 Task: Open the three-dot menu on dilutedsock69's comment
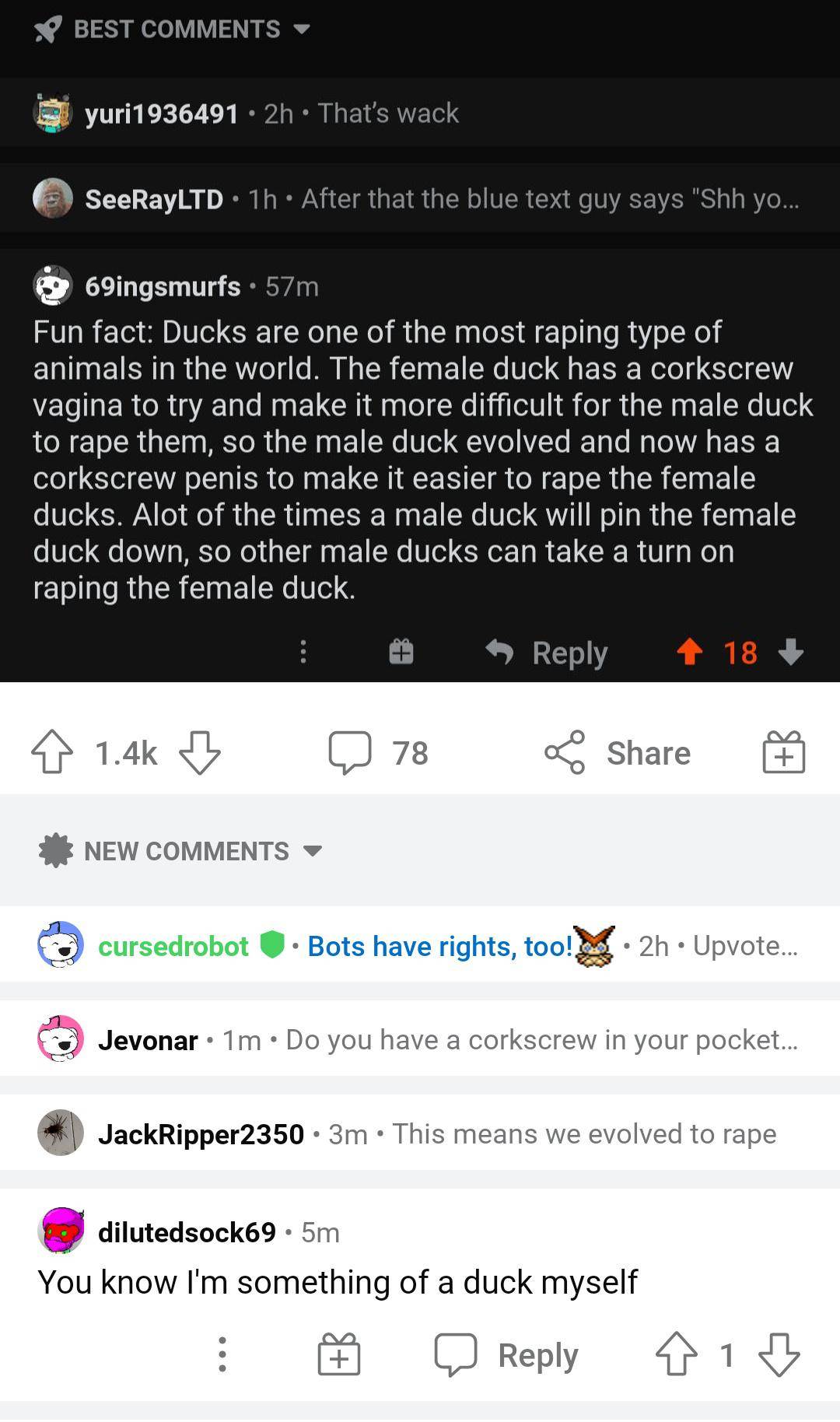click(222, 1355)
